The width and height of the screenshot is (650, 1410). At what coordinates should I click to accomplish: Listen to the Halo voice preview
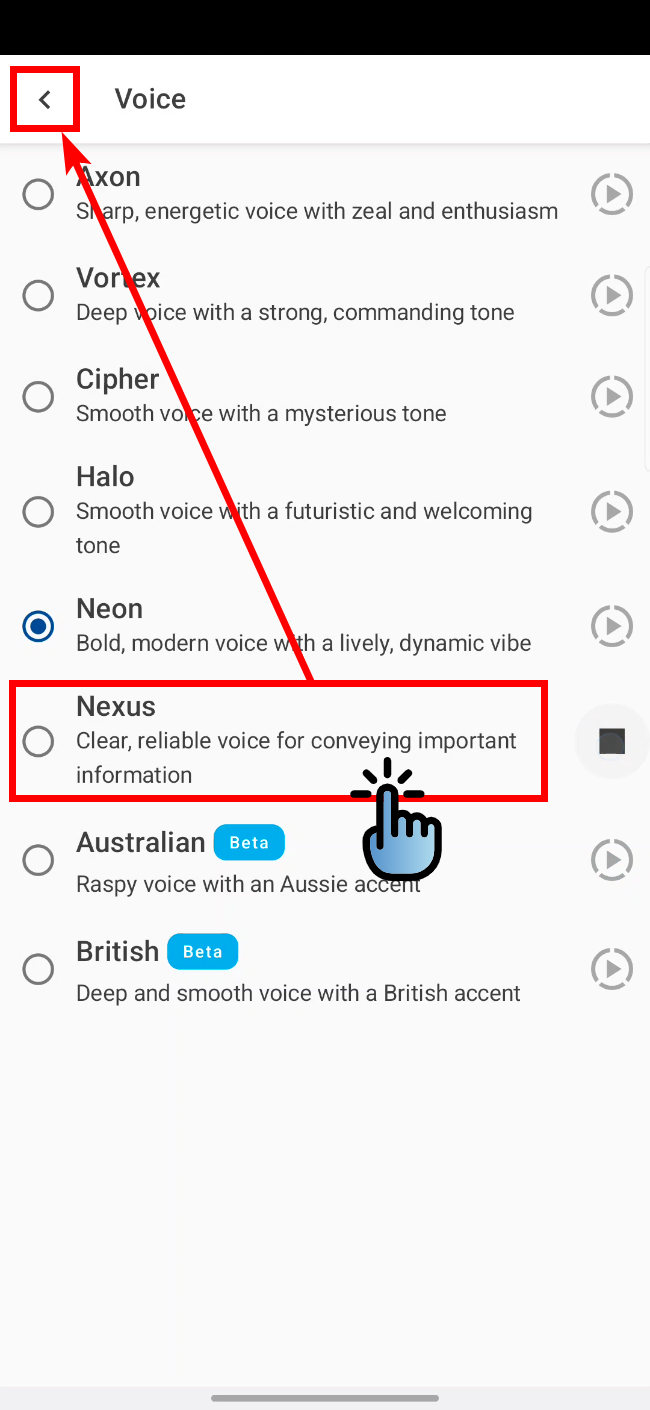click(x=611, y=512)
